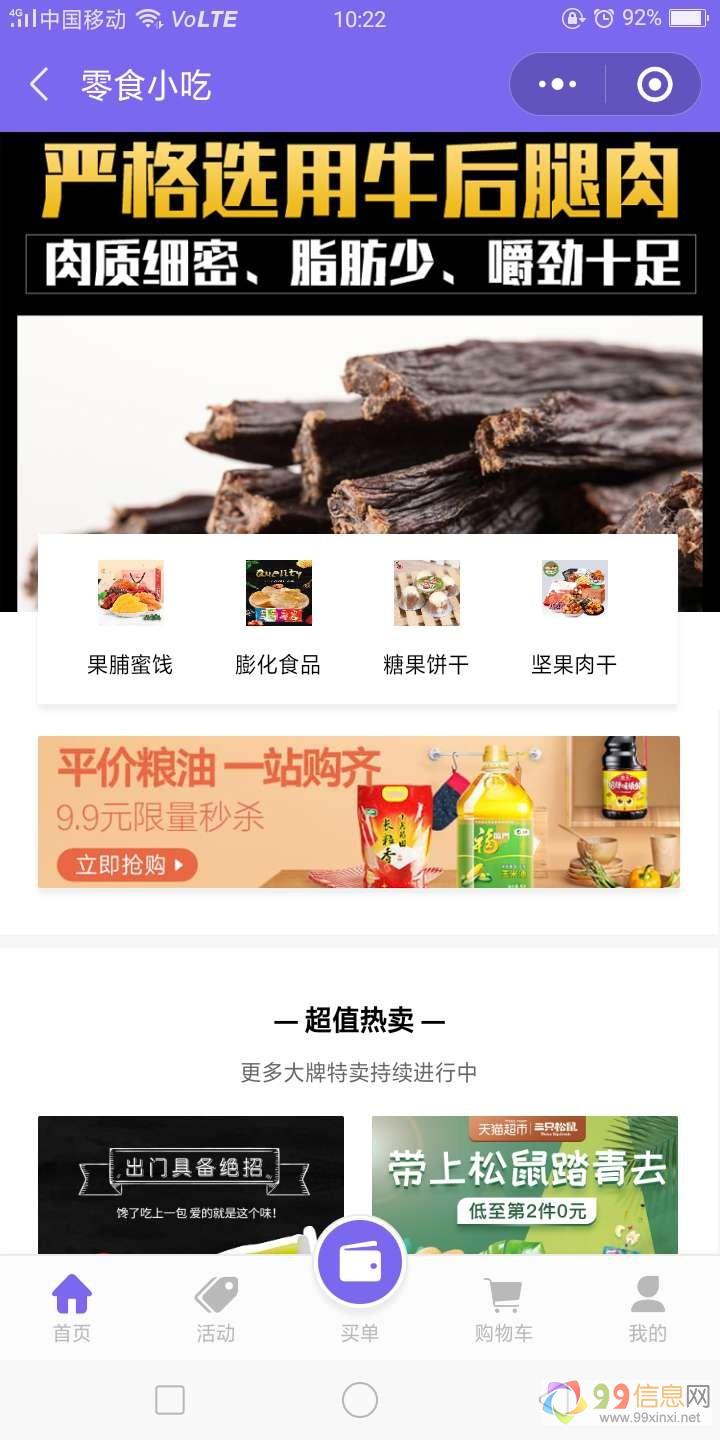
Task: Open the mini program overflow menu
Action: (557, 85)
